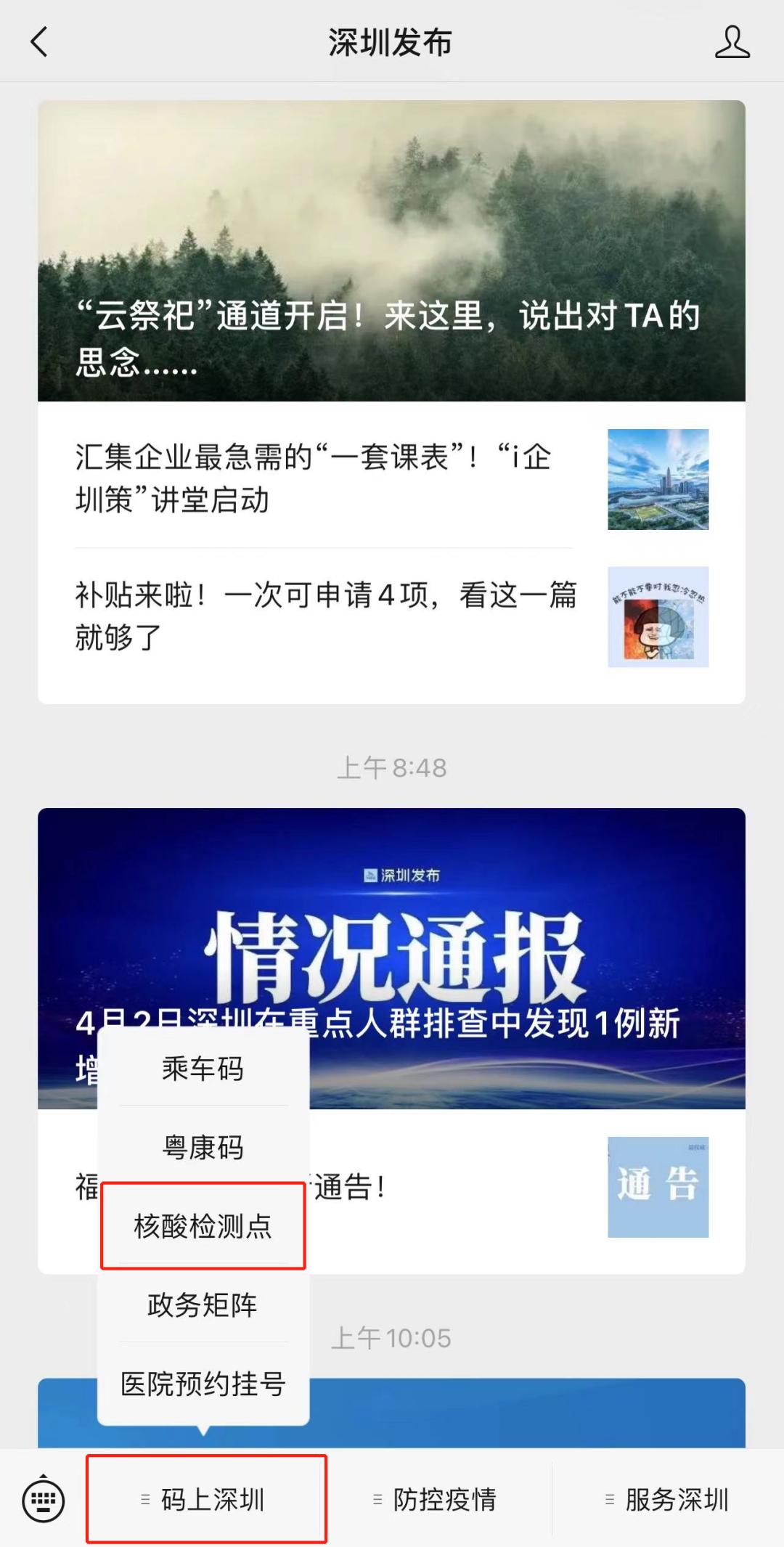Switch to keyboard input mode
The width and height of the screenshot is (784, 1547).
click(x=44, y=1500)
